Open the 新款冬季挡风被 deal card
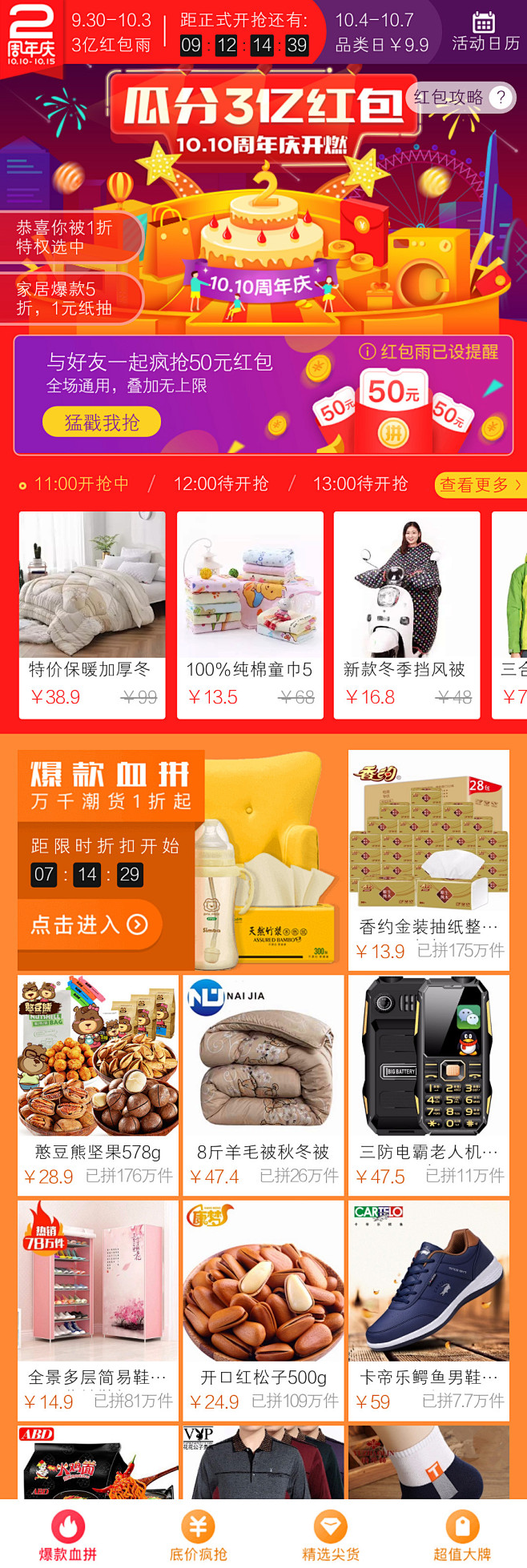The image size is (527, 1568). pyautogui.click(x=407, y=614)
